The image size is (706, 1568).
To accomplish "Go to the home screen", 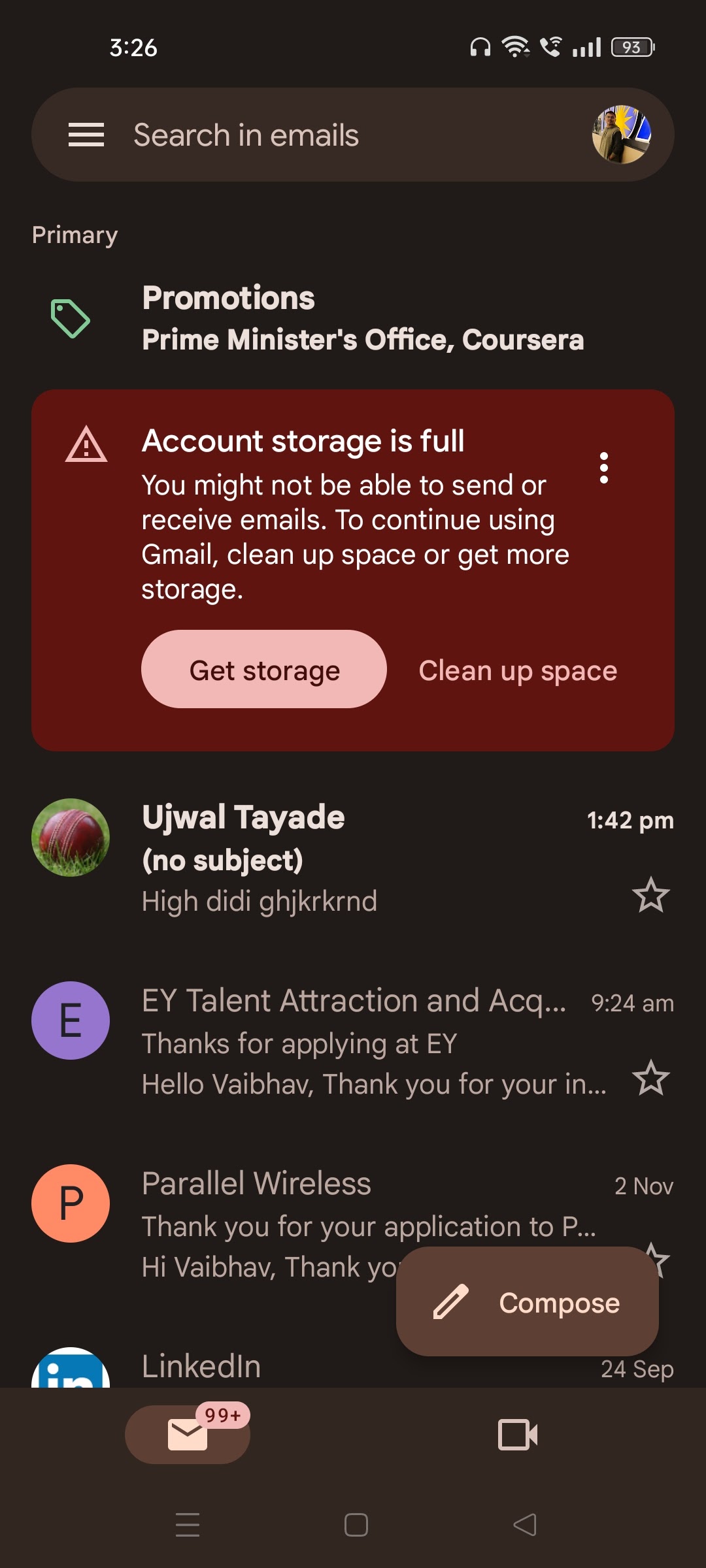I will point(356,1525).
